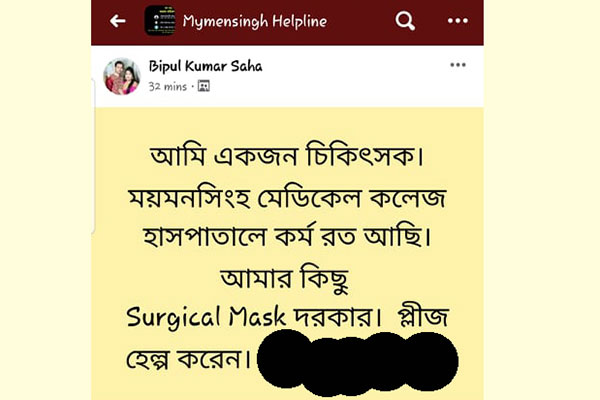Go back using the header arrow

[118, 21]
